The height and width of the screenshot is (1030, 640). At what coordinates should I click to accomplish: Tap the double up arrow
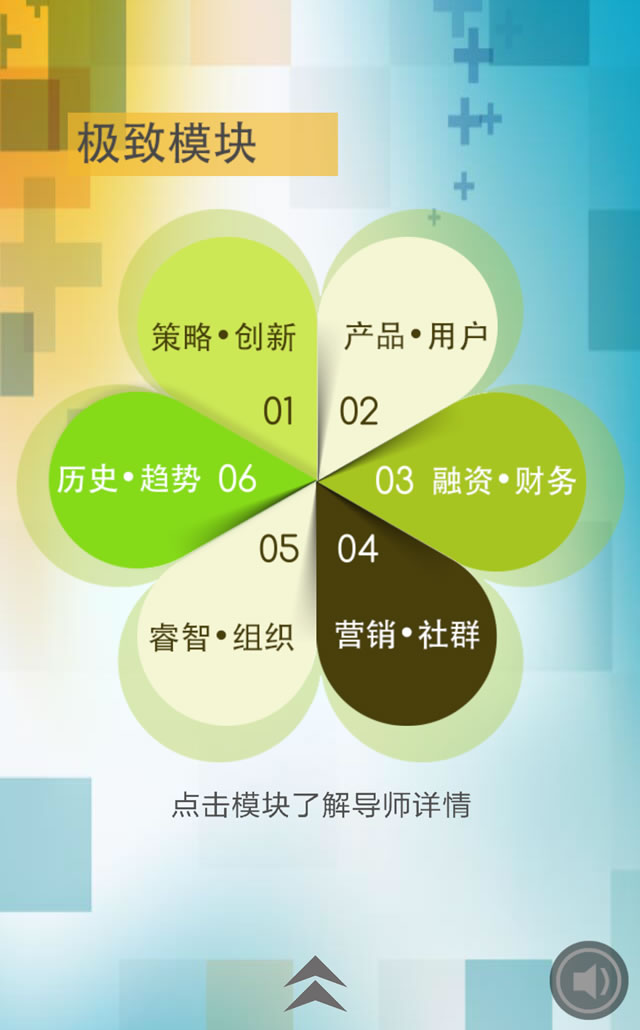point(315,984)
